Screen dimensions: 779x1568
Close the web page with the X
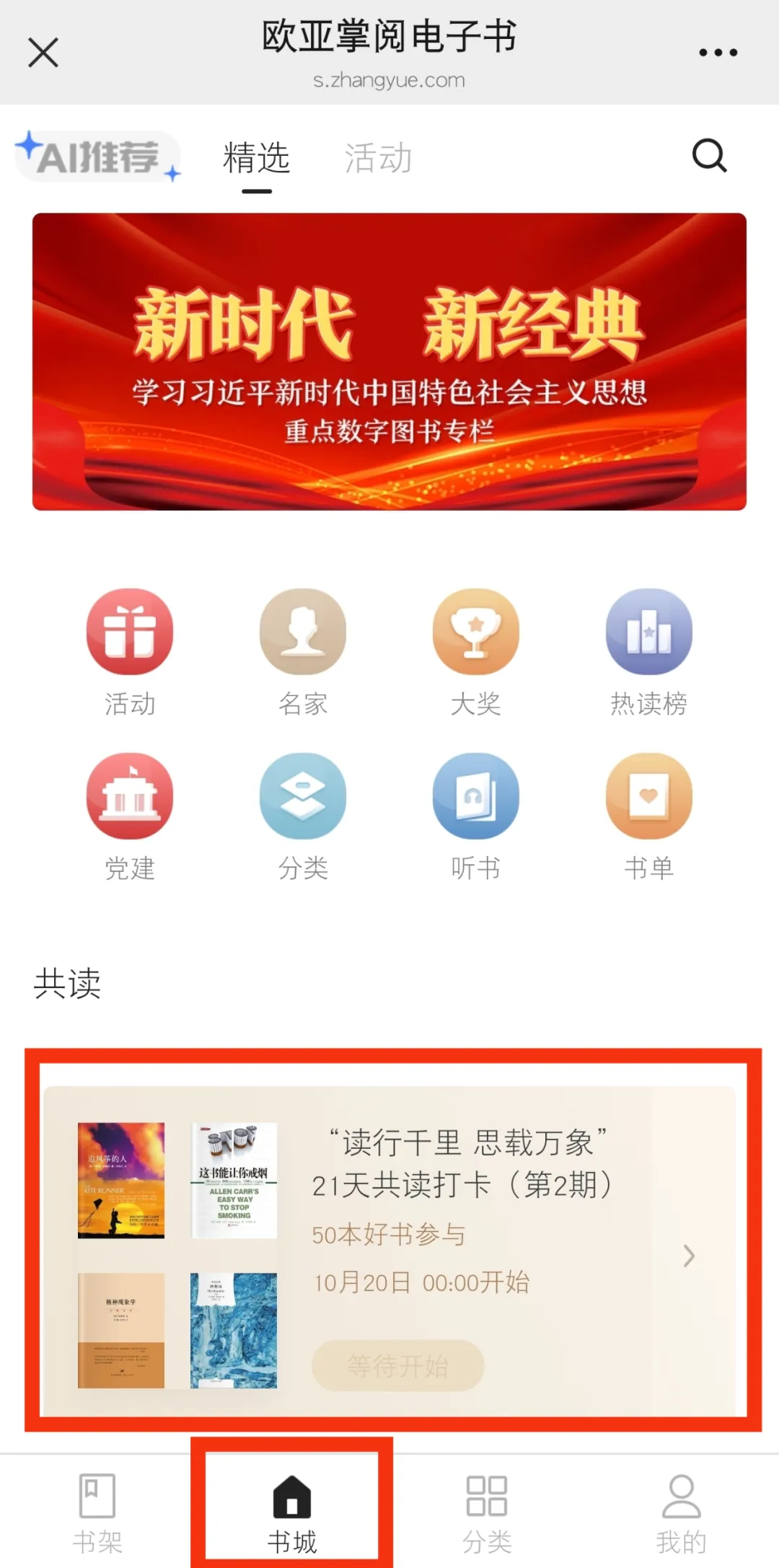click(43, 53)
